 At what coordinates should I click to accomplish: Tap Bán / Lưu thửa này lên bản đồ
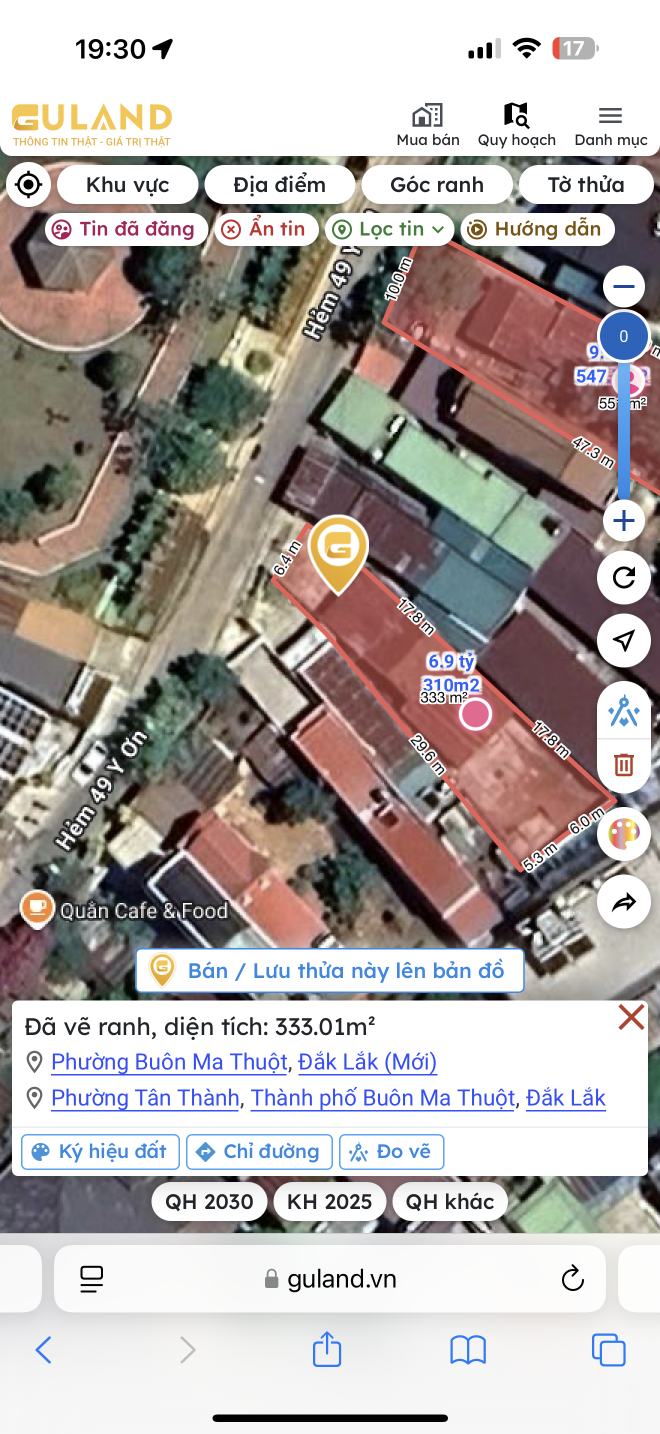(x=330, y=970)
